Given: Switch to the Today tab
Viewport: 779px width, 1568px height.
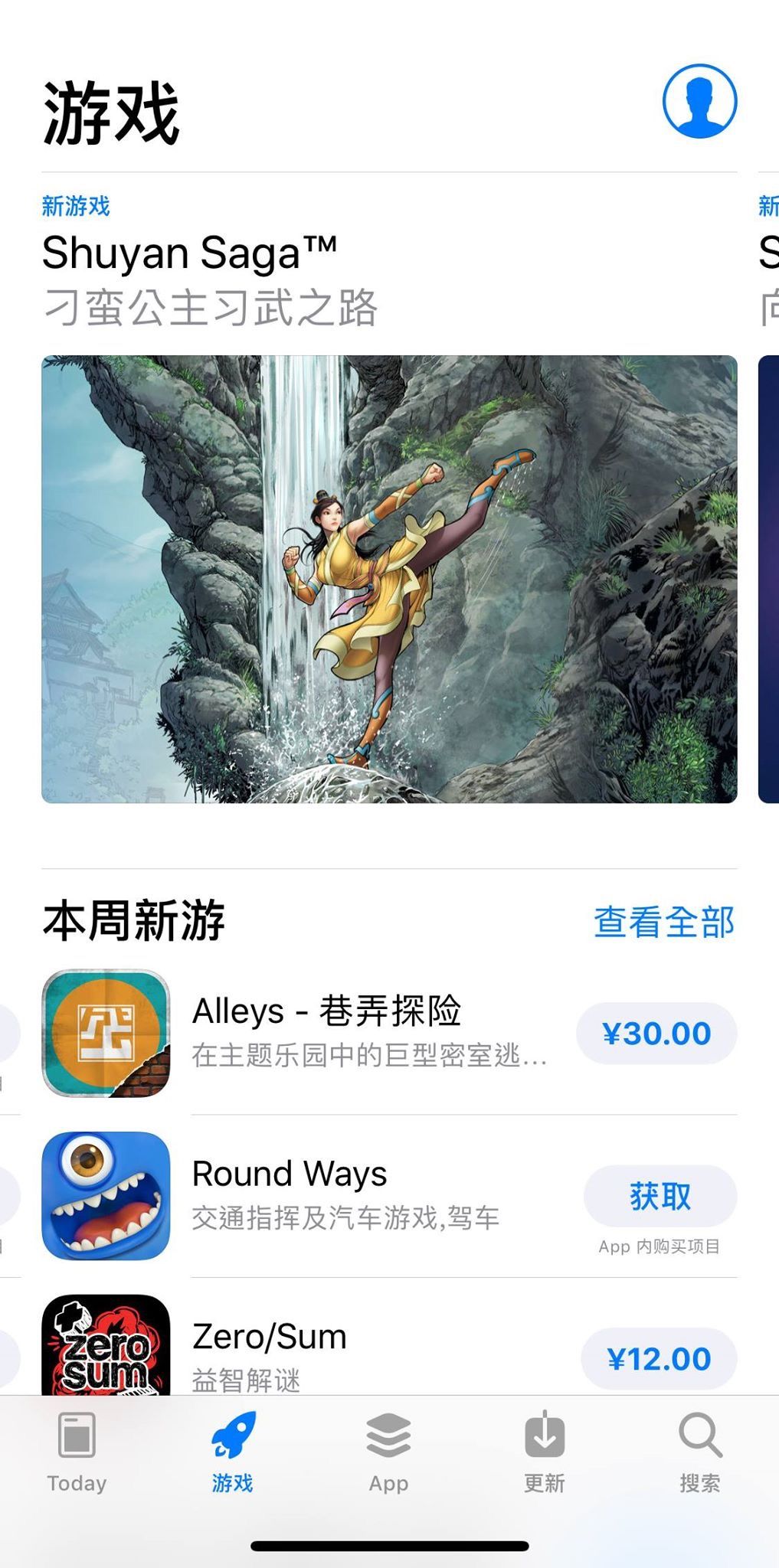Looking at the screenshot, I should (x=77, y=1455).
